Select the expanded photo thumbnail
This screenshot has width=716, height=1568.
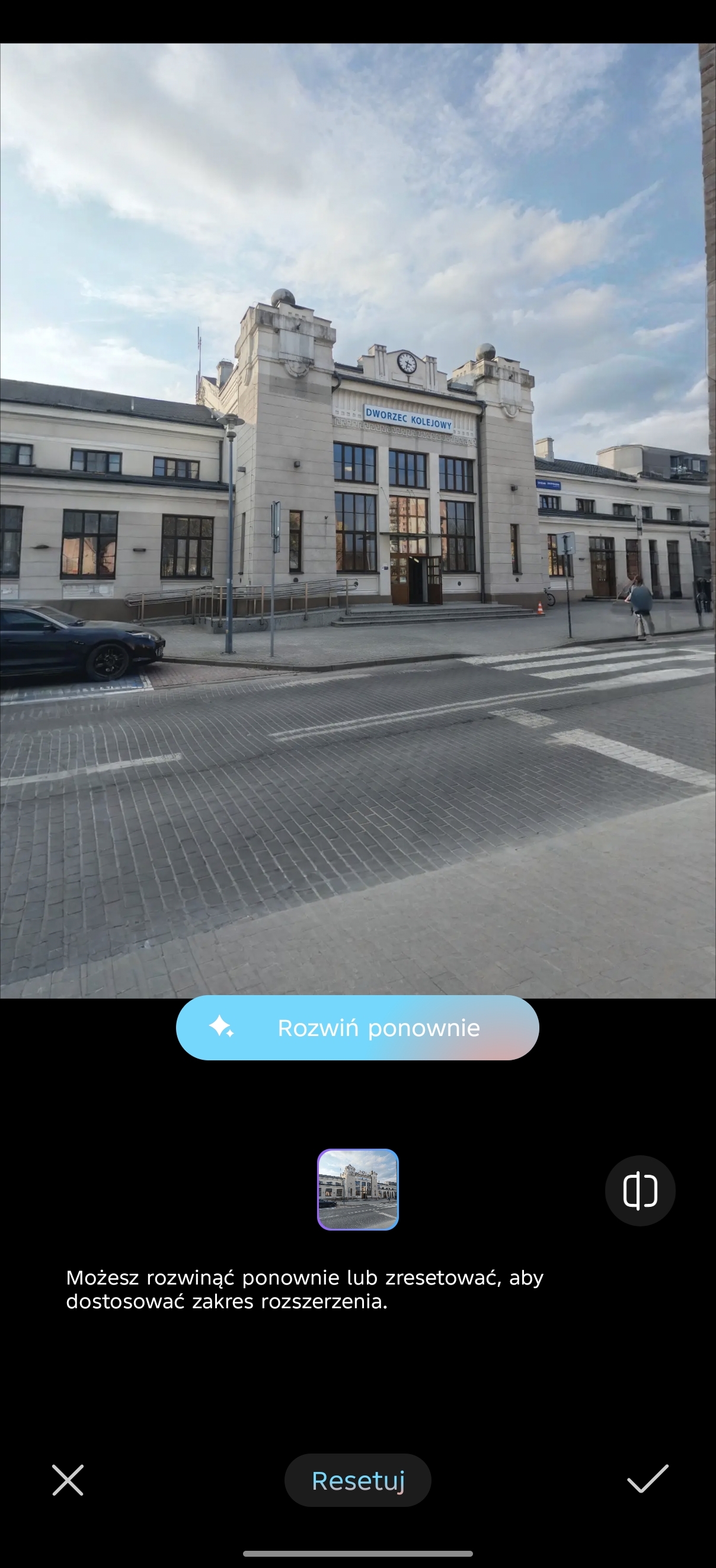pos(357,1190)
